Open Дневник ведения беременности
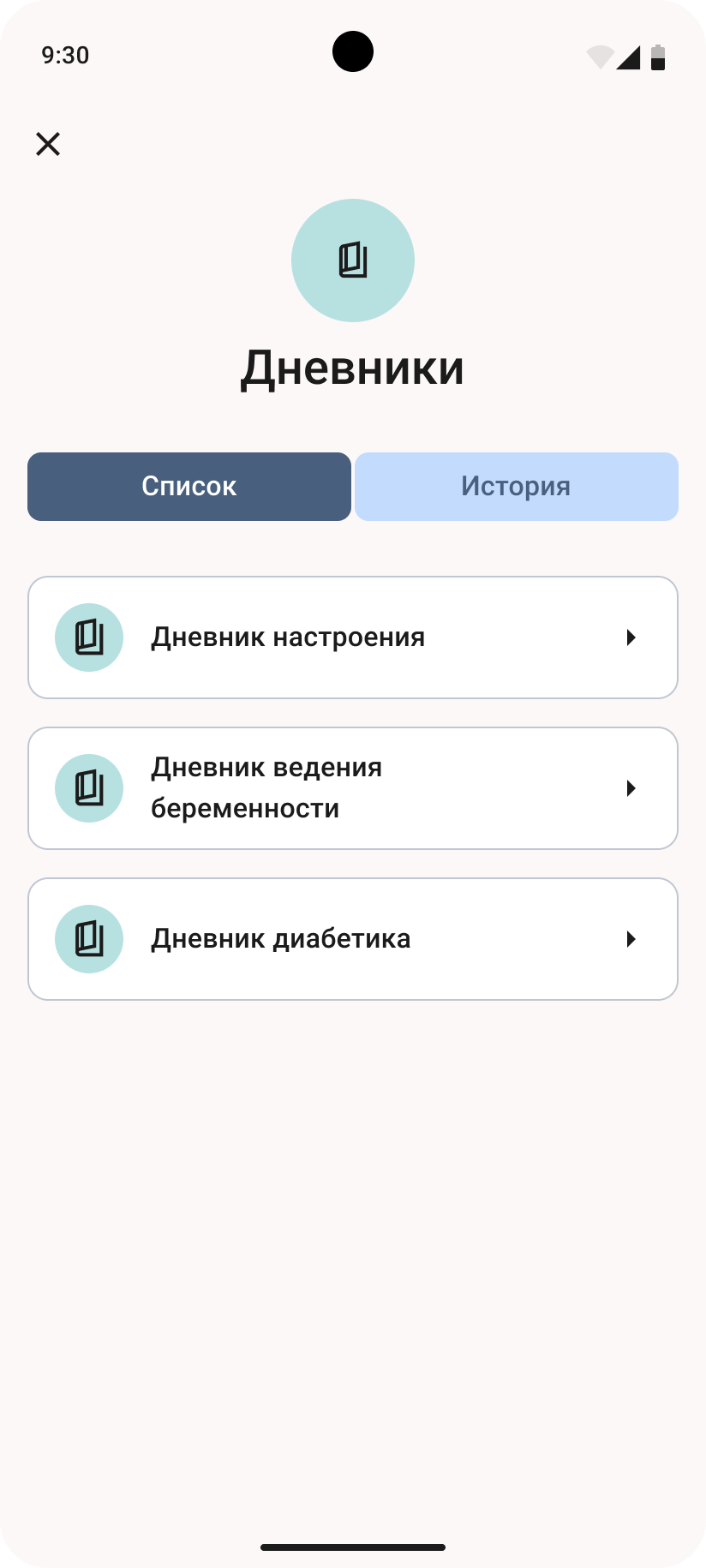Screen dimensions: 706x1568 pos(352,788)
